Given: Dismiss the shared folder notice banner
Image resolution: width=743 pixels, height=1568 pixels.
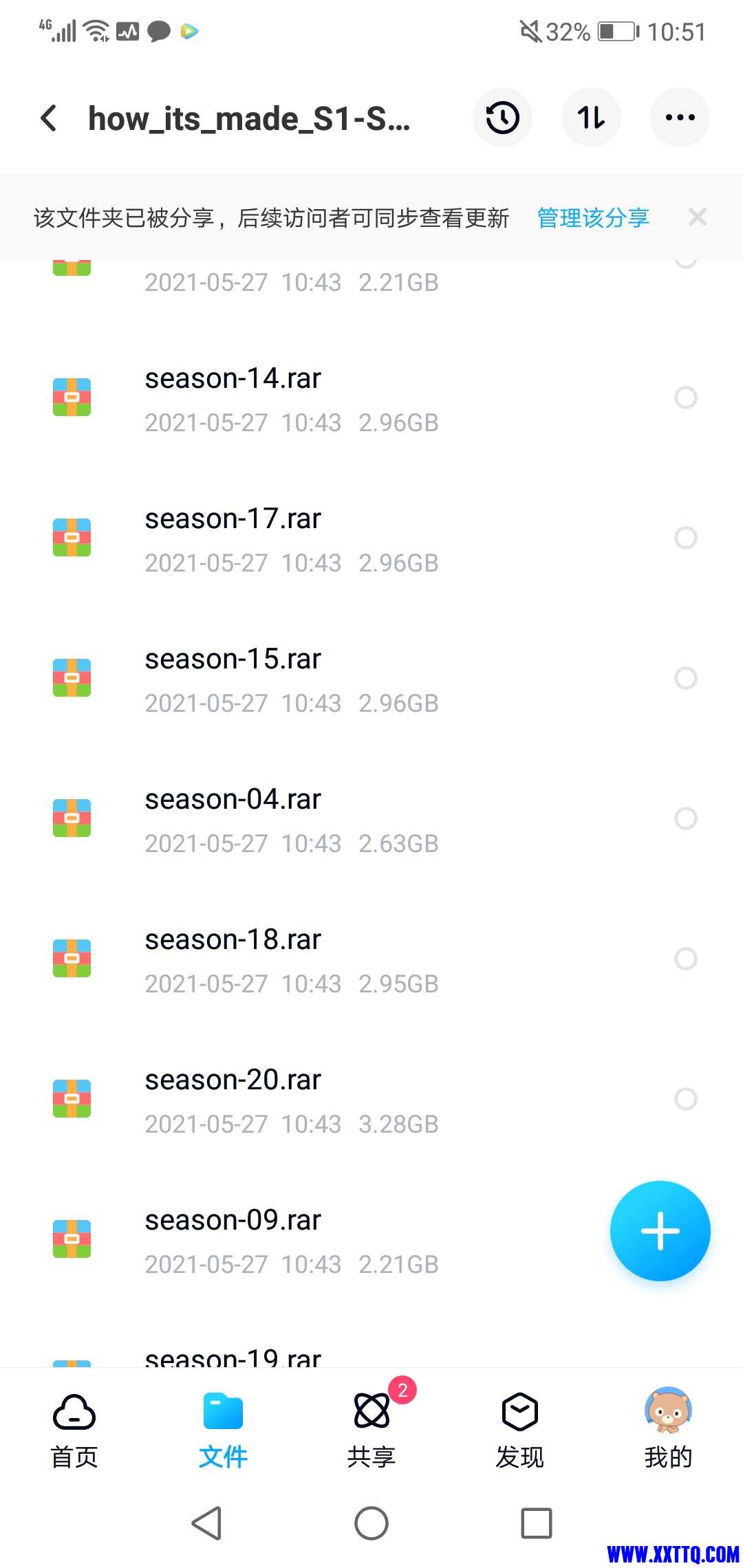Looking at the screenshot, I should point(697,217).
